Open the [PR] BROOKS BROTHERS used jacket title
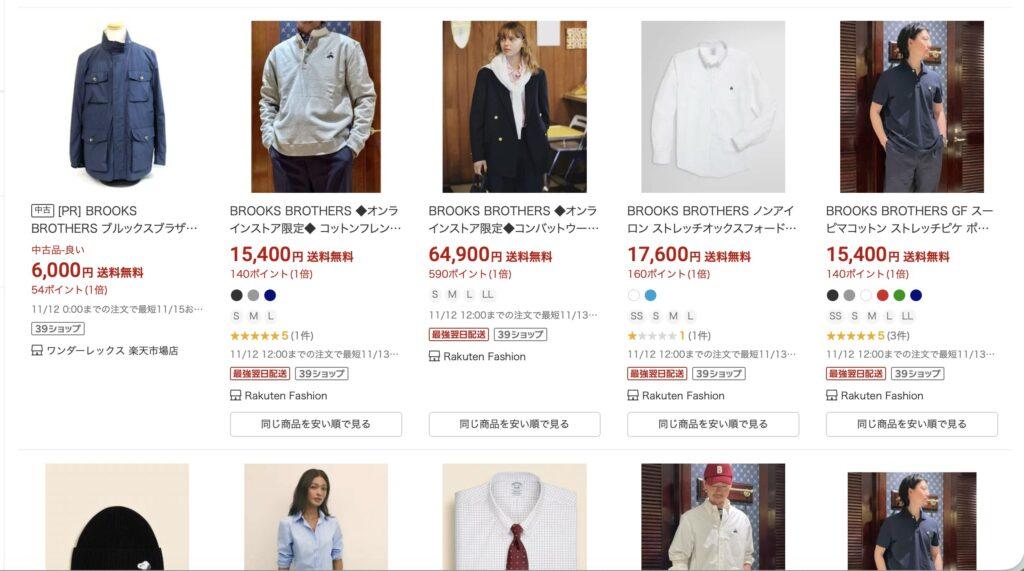This screenshot has width=1024, height=571. point(114,219)
